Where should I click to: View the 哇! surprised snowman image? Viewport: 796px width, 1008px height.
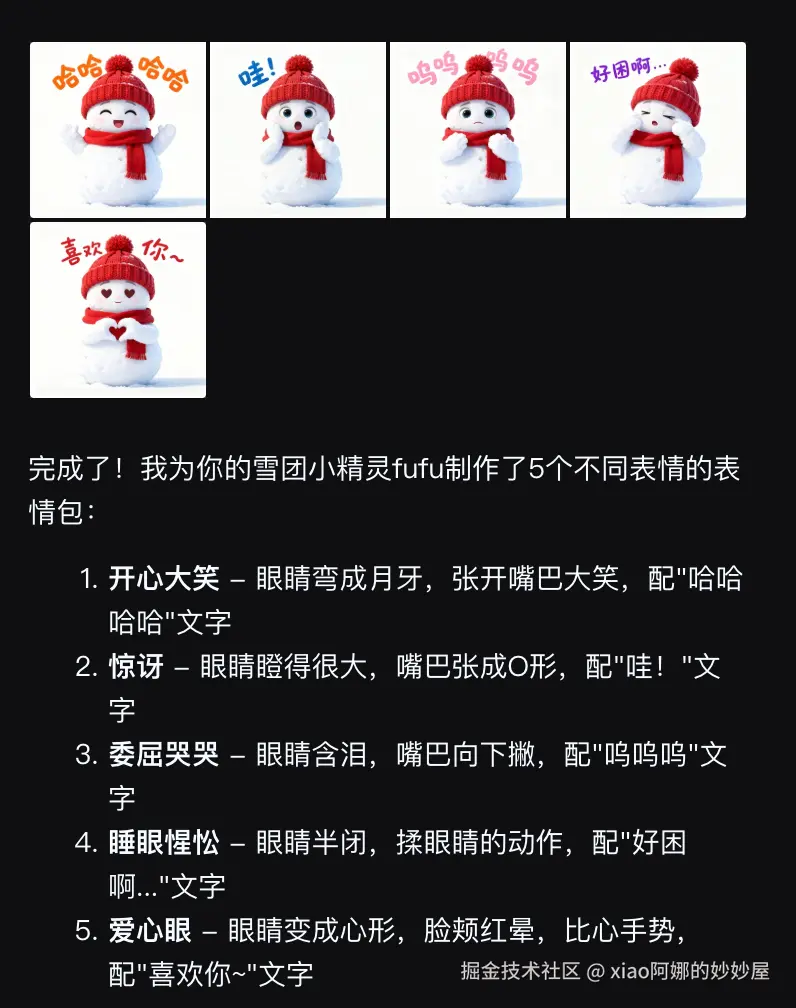(298, 130)
